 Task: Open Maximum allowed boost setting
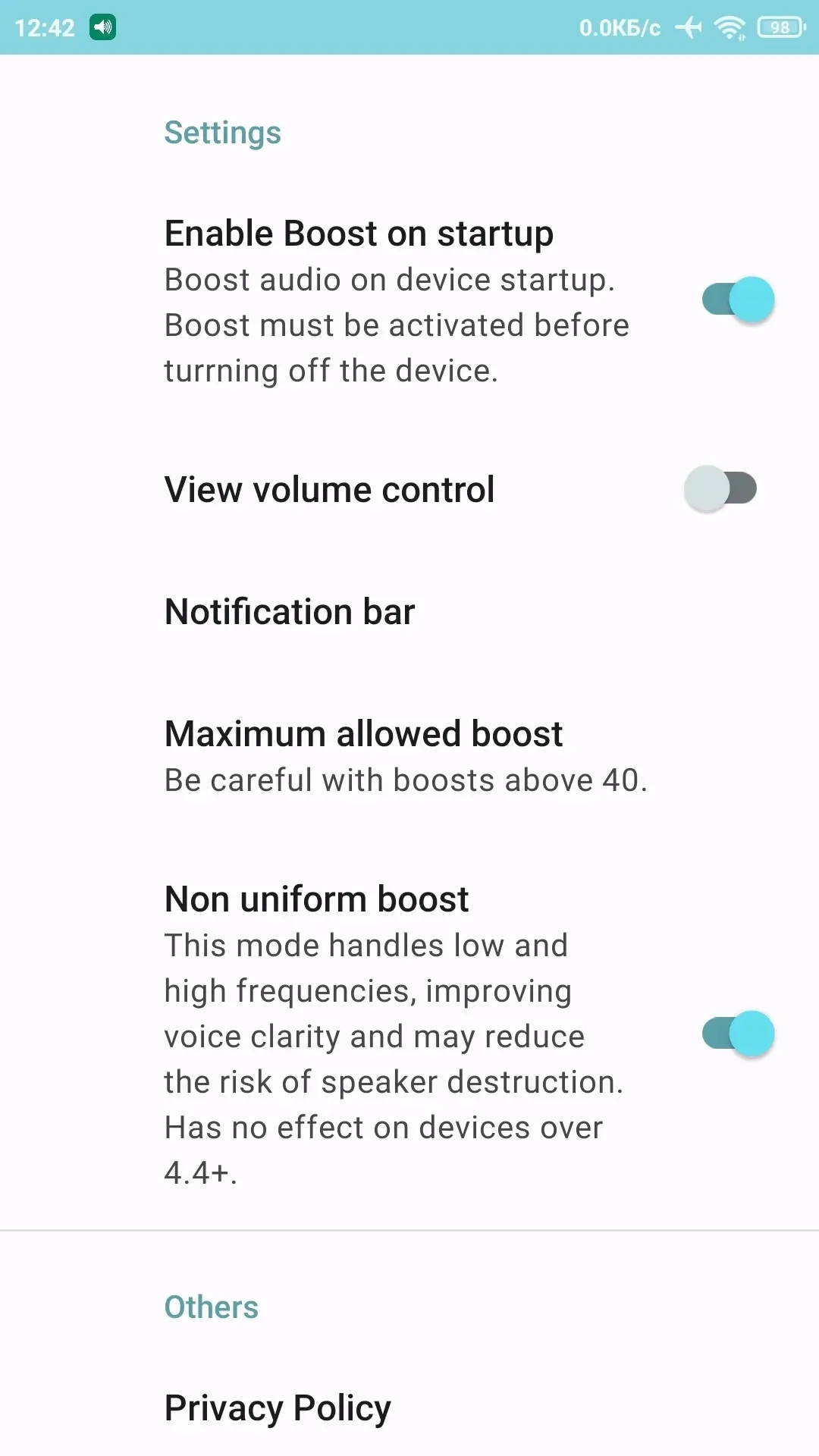click(409, 756)
